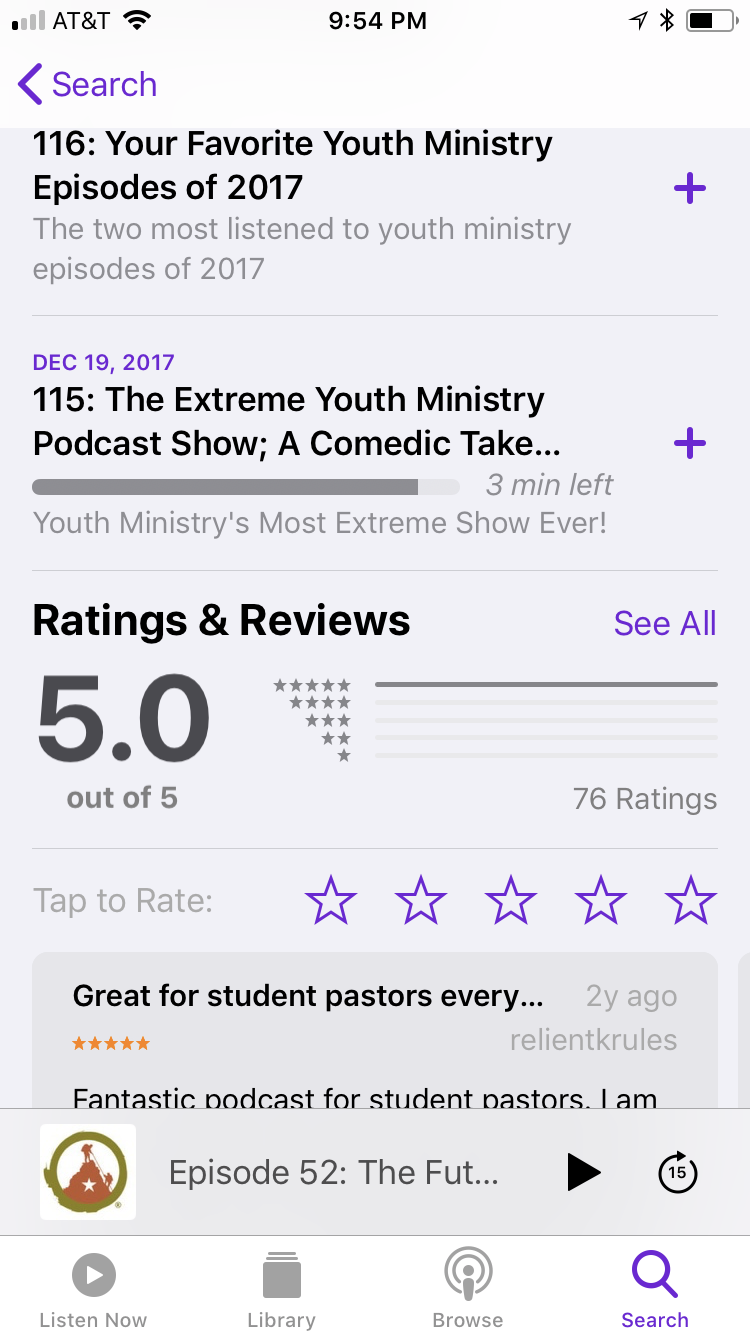
Task: Go back to Search
Action: click(x=88, y=85)
